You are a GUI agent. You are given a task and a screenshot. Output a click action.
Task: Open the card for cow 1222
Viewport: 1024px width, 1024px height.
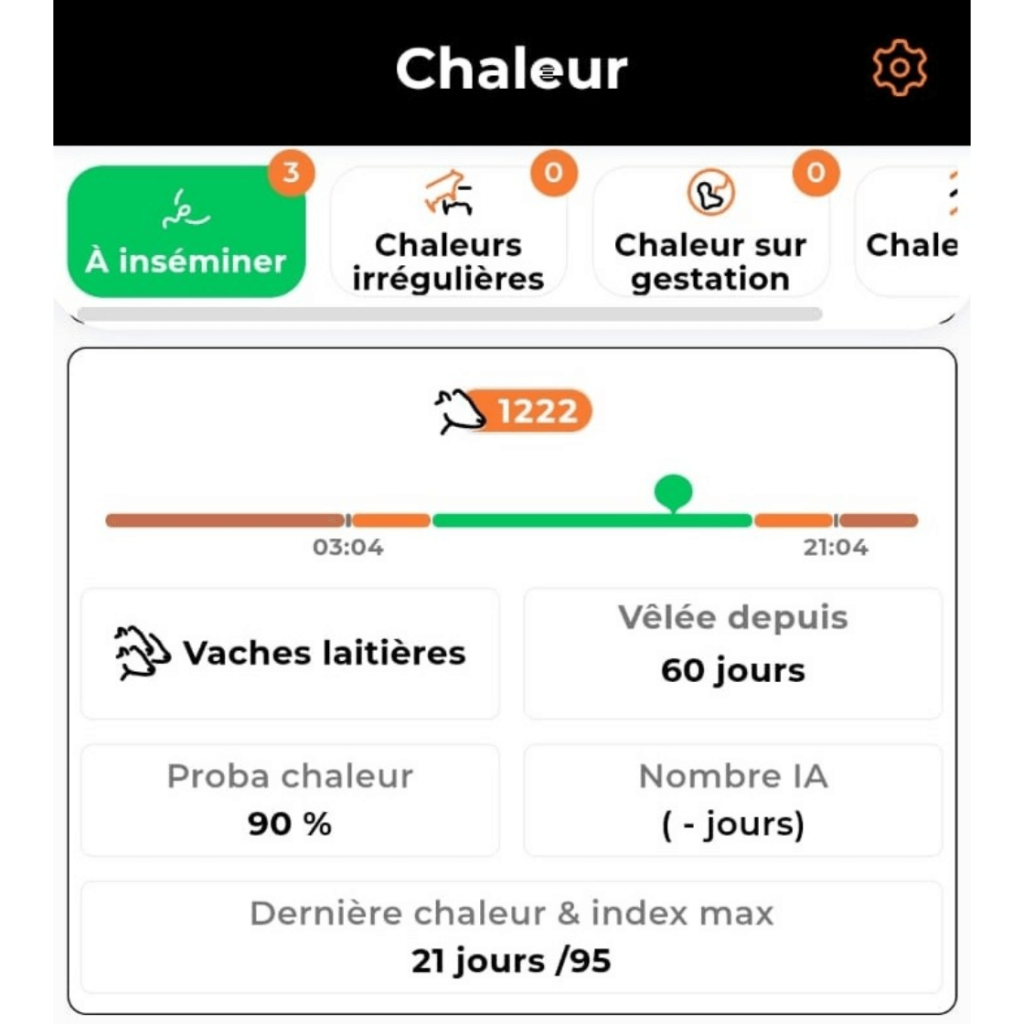pyautogui.click(x=513, y=411)
